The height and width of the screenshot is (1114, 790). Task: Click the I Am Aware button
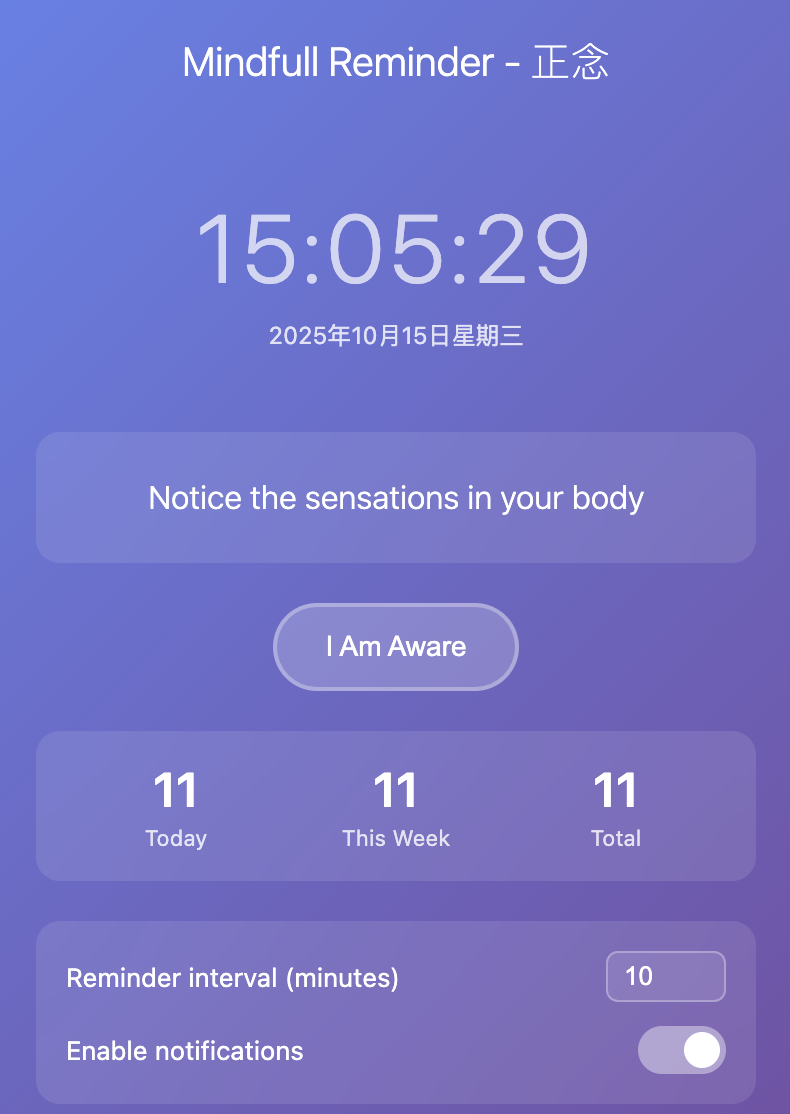point(395,646)
